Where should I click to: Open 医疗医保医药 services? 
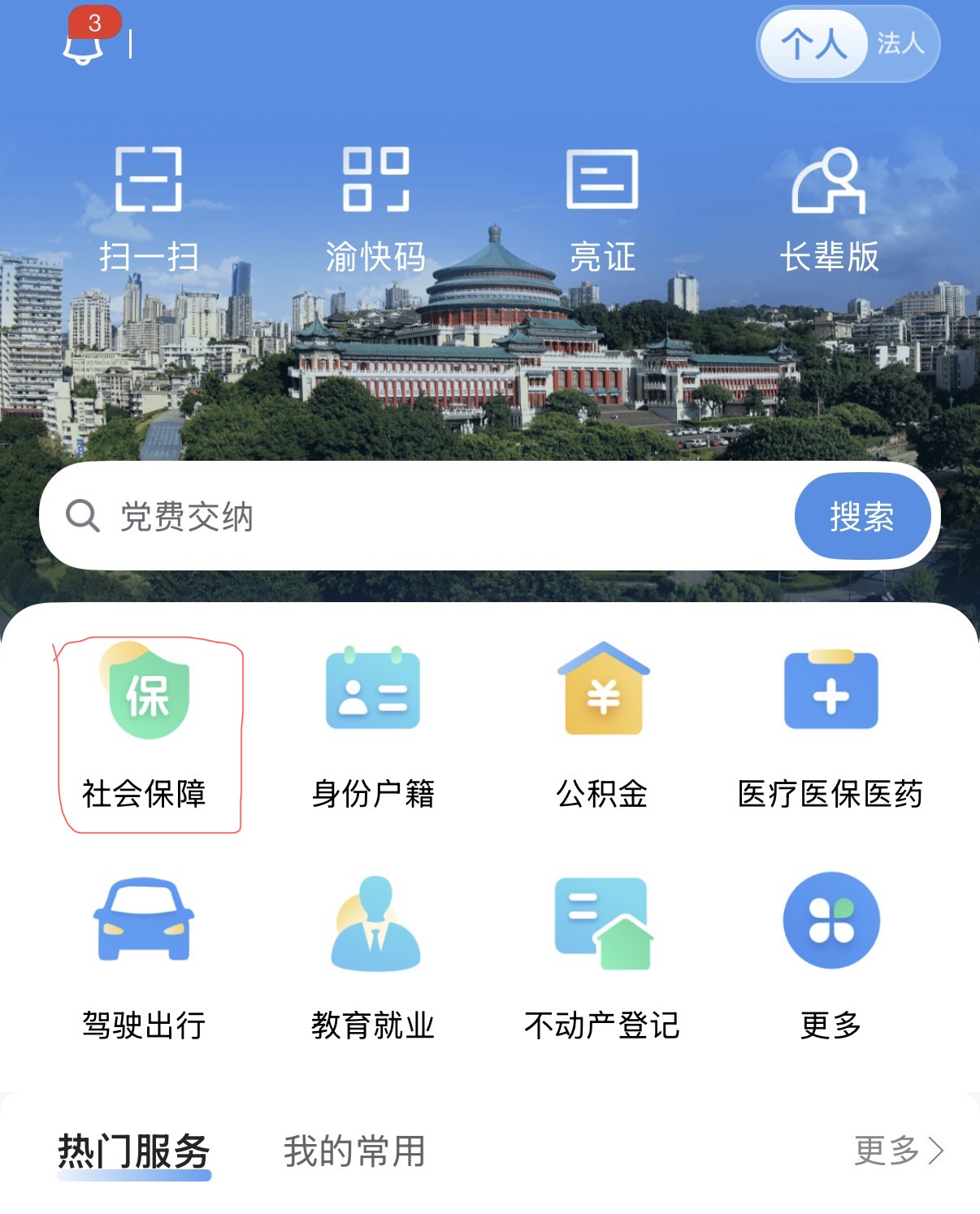coord(830,731)
